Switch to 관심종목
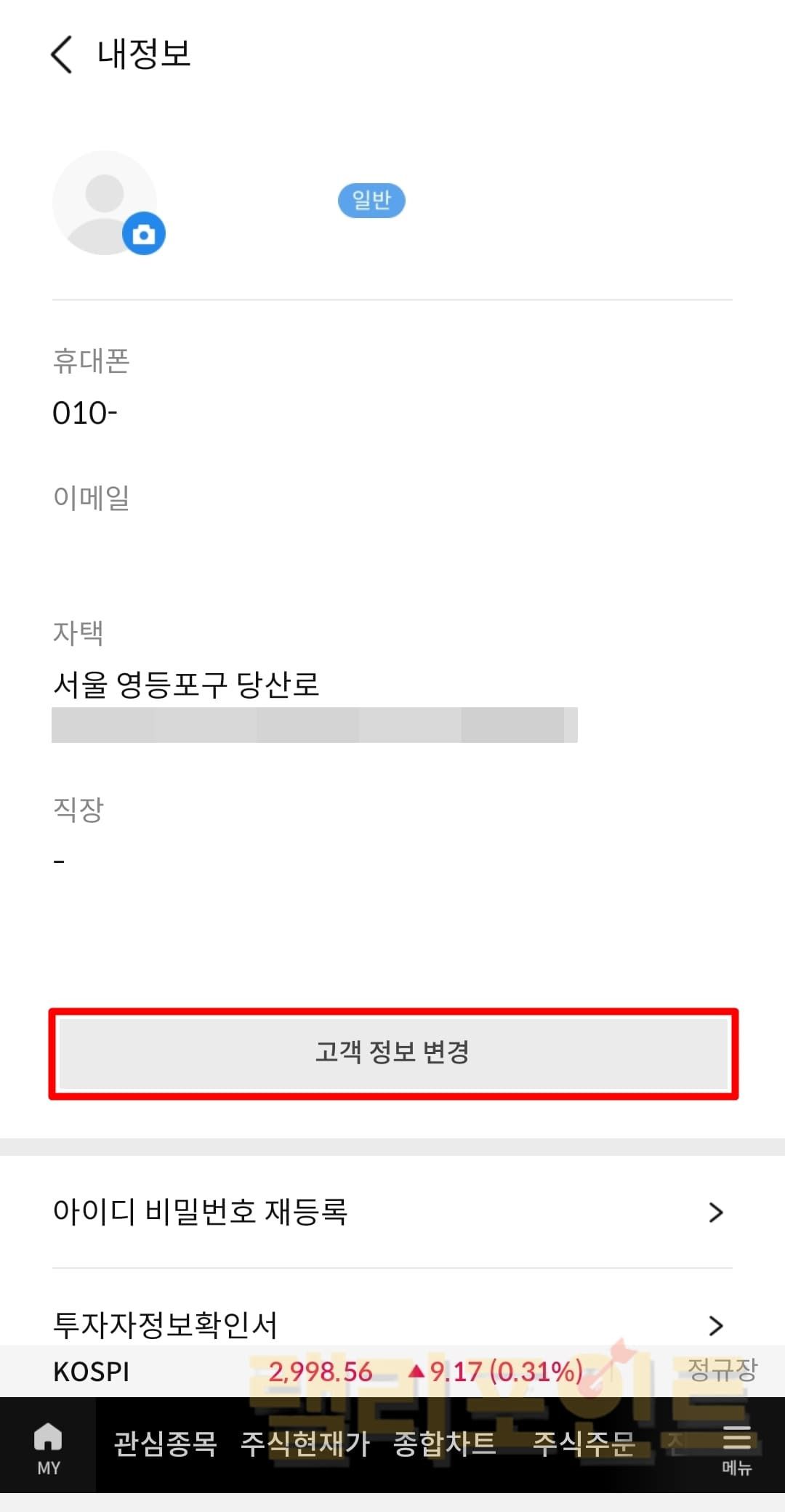The width and height of the screenshot is (785, 1512). [166, 1444]
